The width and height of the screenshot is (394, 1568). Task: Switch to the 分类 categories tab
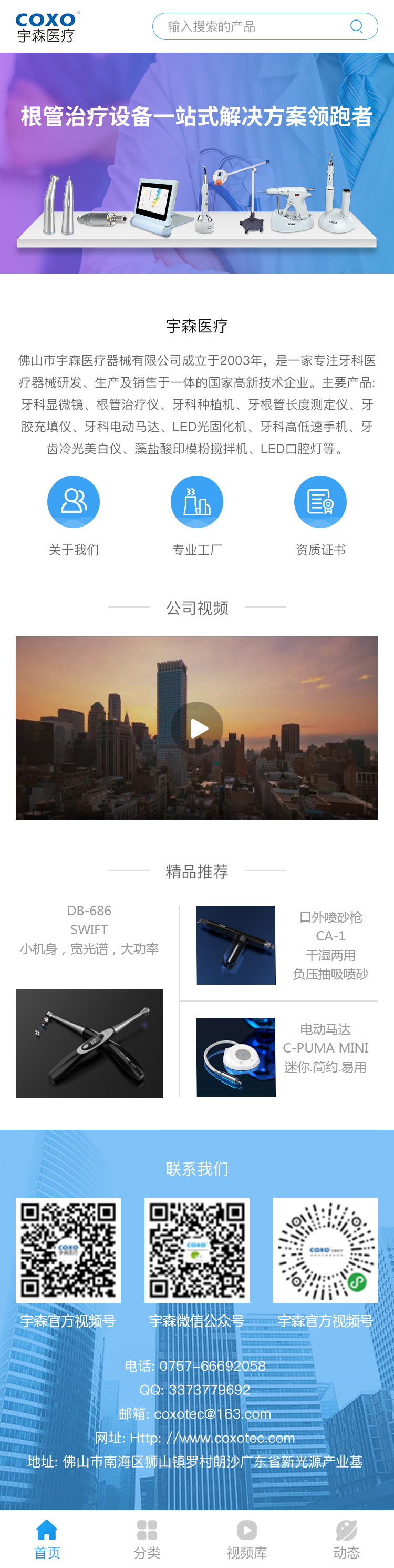point(147,1539)
